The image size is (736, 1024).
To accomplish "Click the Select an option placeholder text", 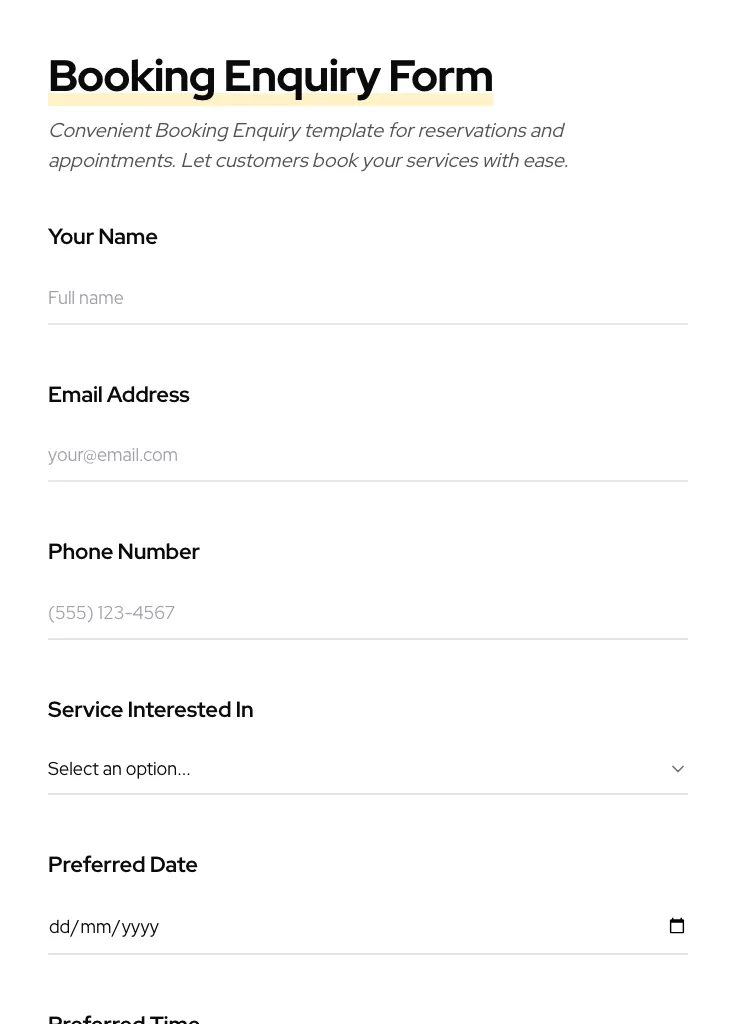I will 119,769.
